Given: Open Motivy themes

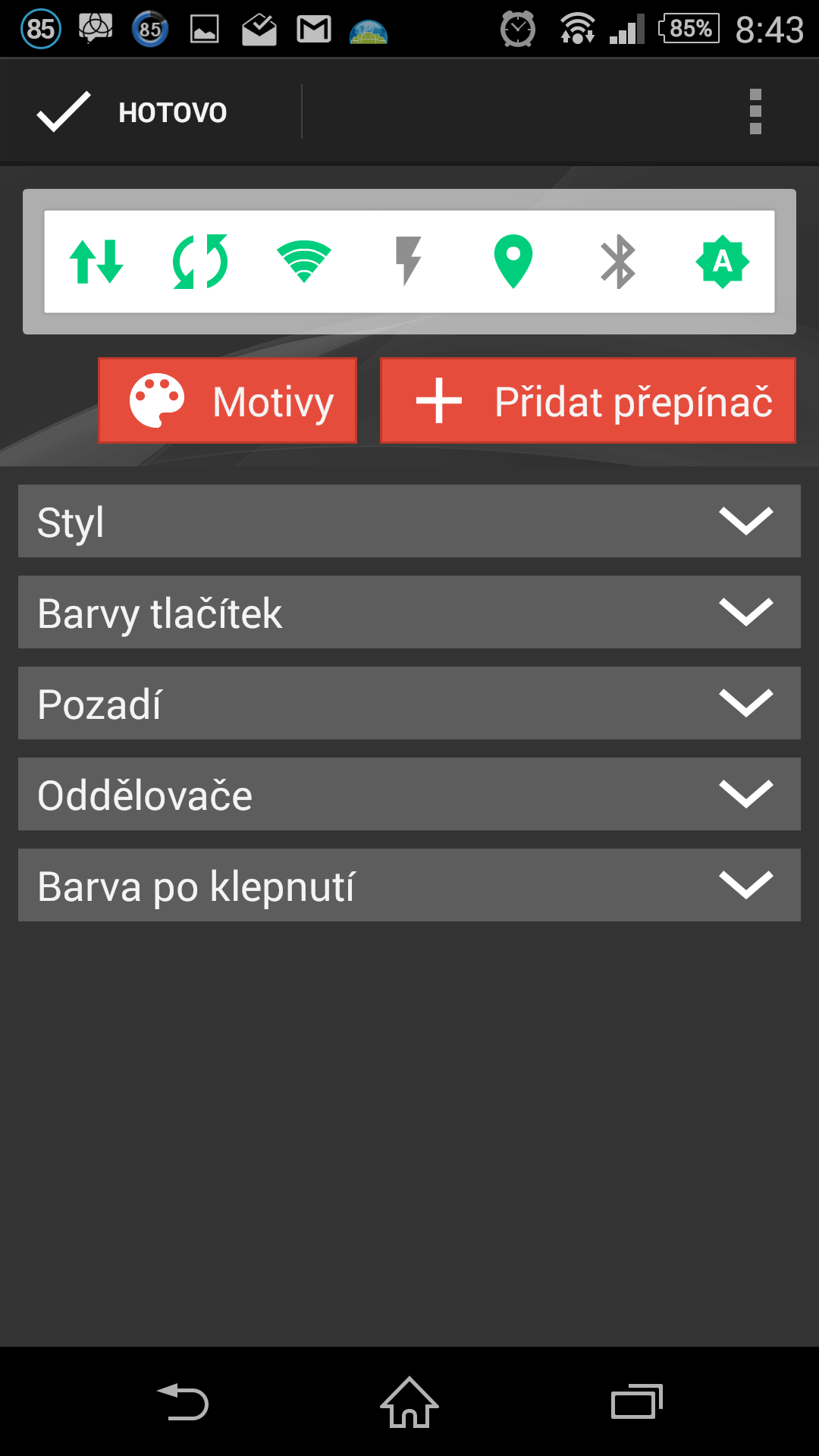Looking at the screenshot, I should pos(227,400).
